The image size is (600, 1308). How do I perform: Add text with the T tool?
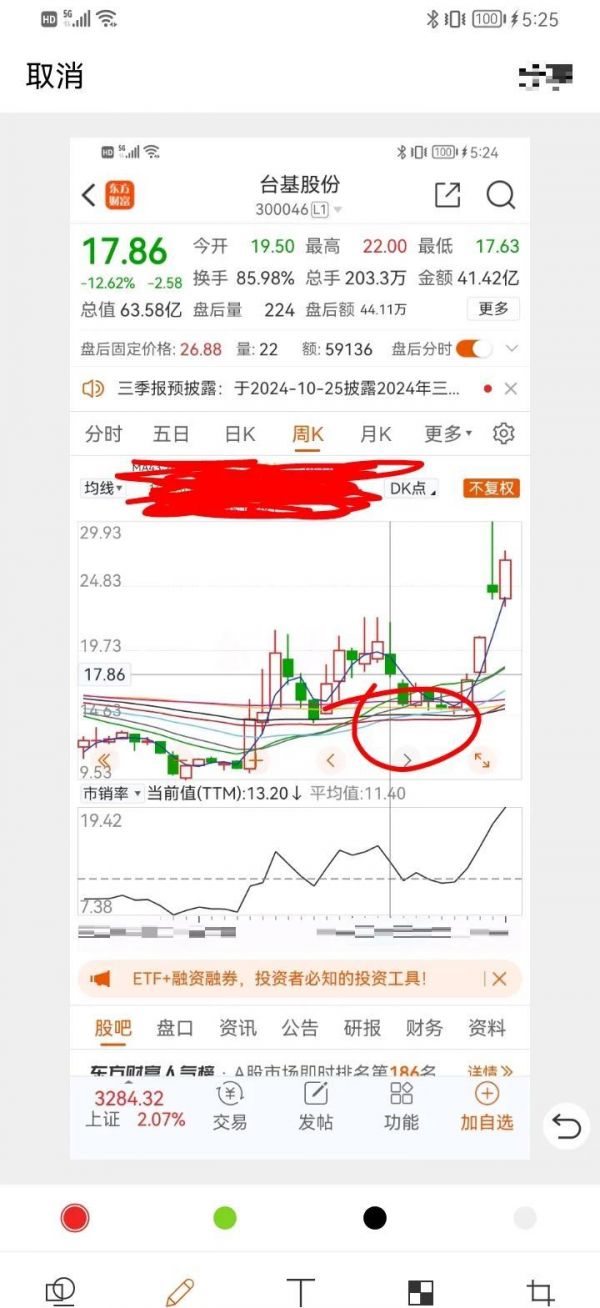click(300, 1290)
